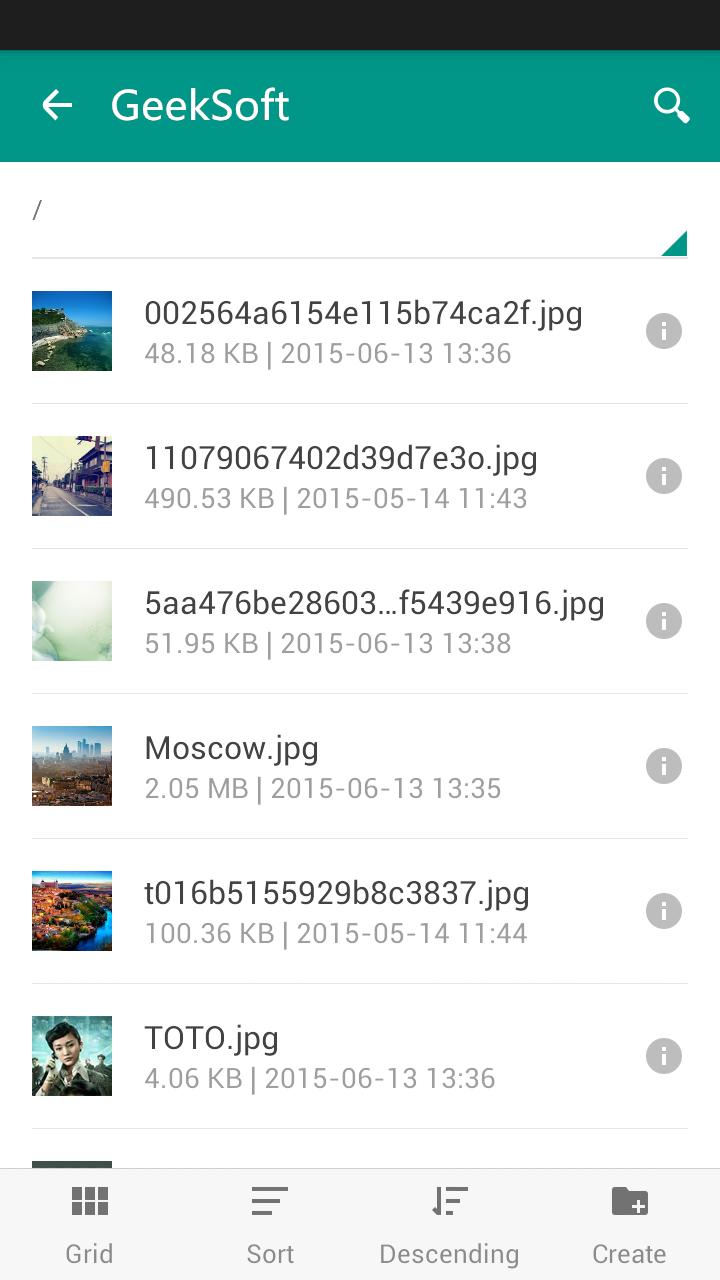The image size is (720, 1280).
Task: Open info for TOTO.jpg
Action: pos(664,1056)
